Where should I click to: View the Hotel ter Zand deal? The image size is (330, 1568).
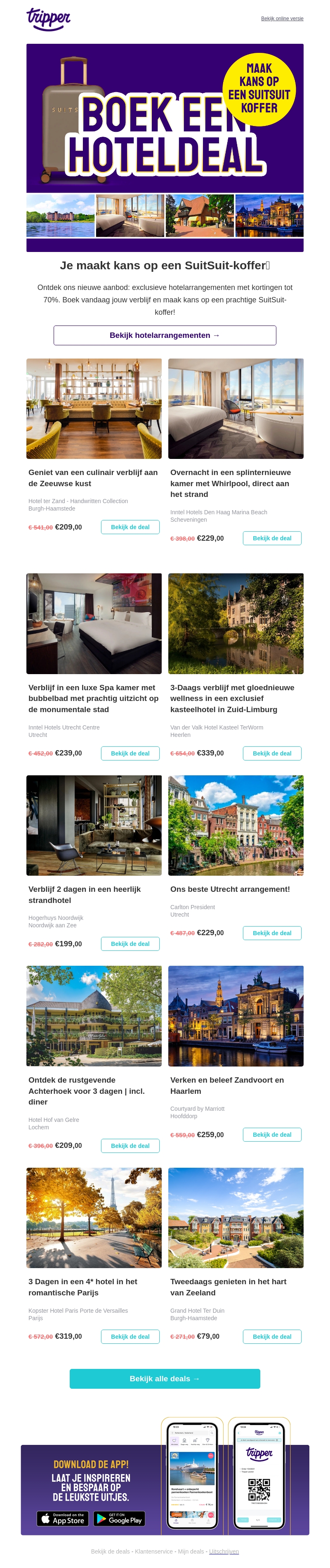130,527
